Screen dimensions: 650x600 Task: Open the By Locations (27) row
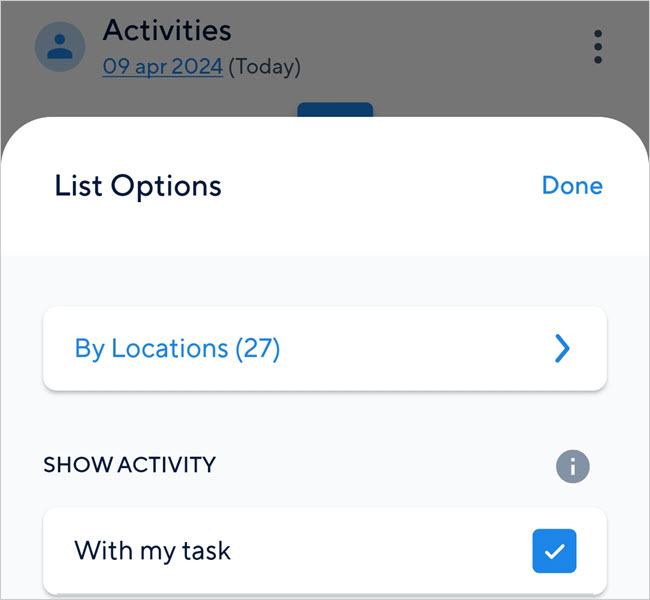pos(324,348)
